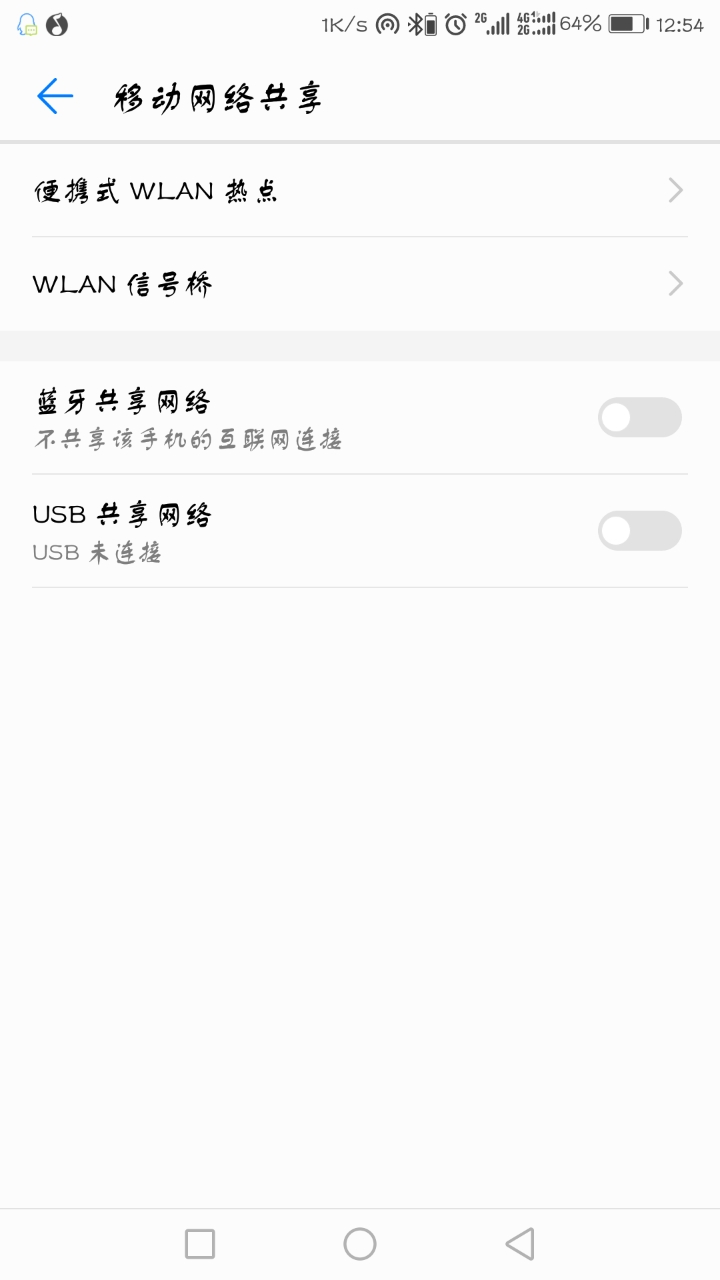Tap the browser notification icon in status bar

click(x=57, y=23)
